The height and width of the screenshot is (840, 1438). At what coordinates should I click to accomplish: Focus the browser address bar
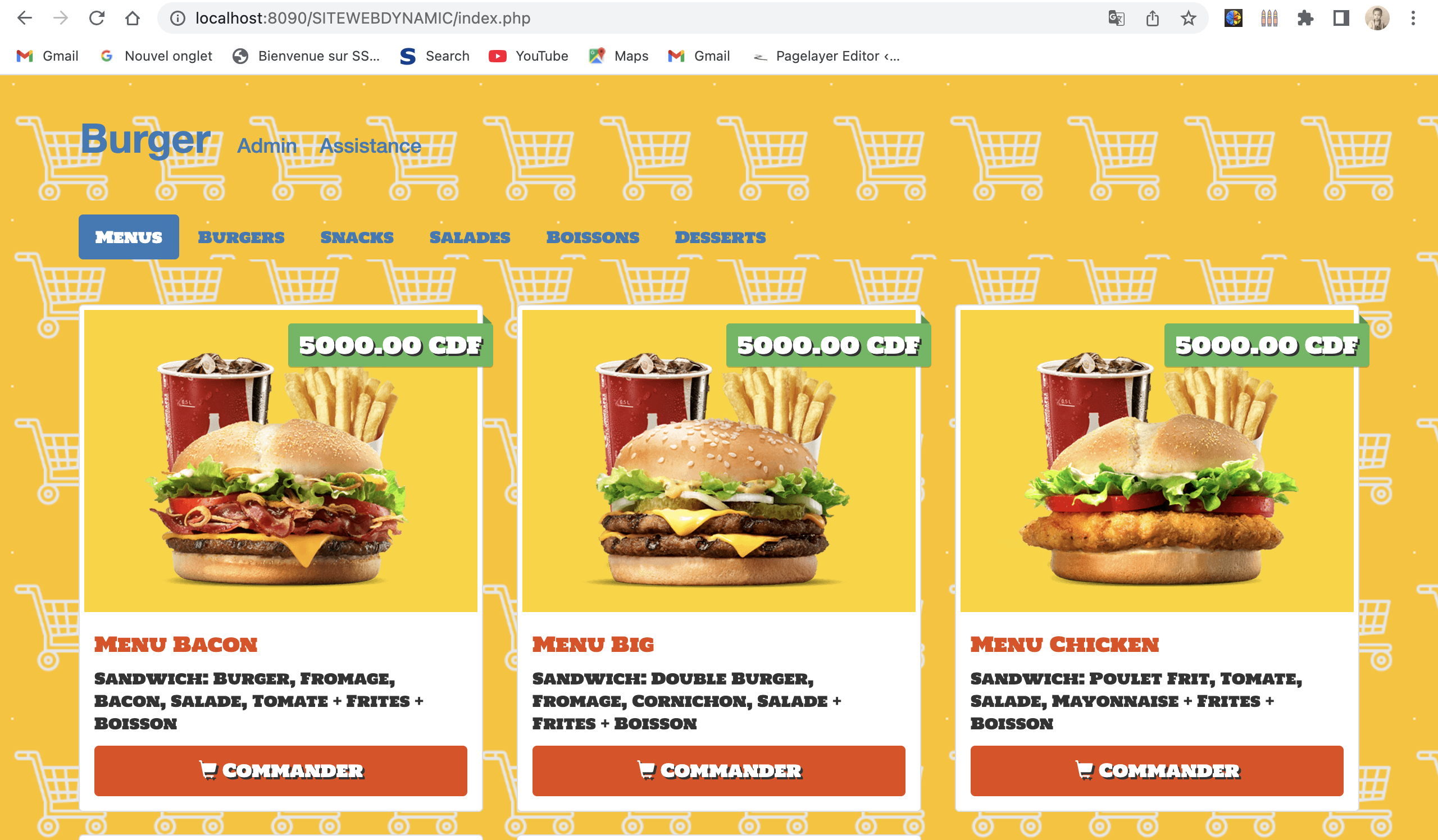coord(571,18)
